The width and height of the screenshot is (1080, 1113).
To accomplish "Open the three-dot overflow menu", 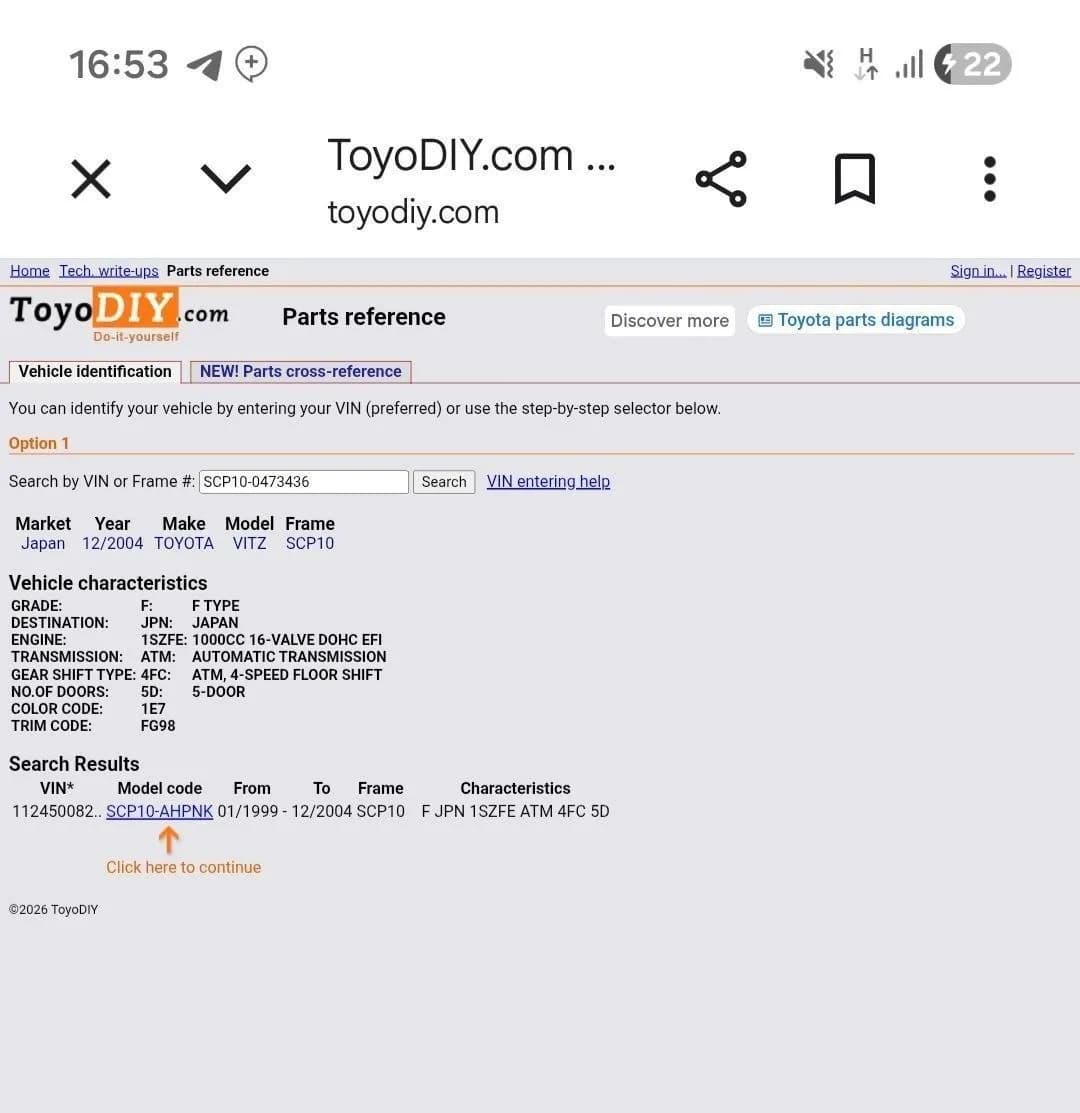I will [989, 179].
